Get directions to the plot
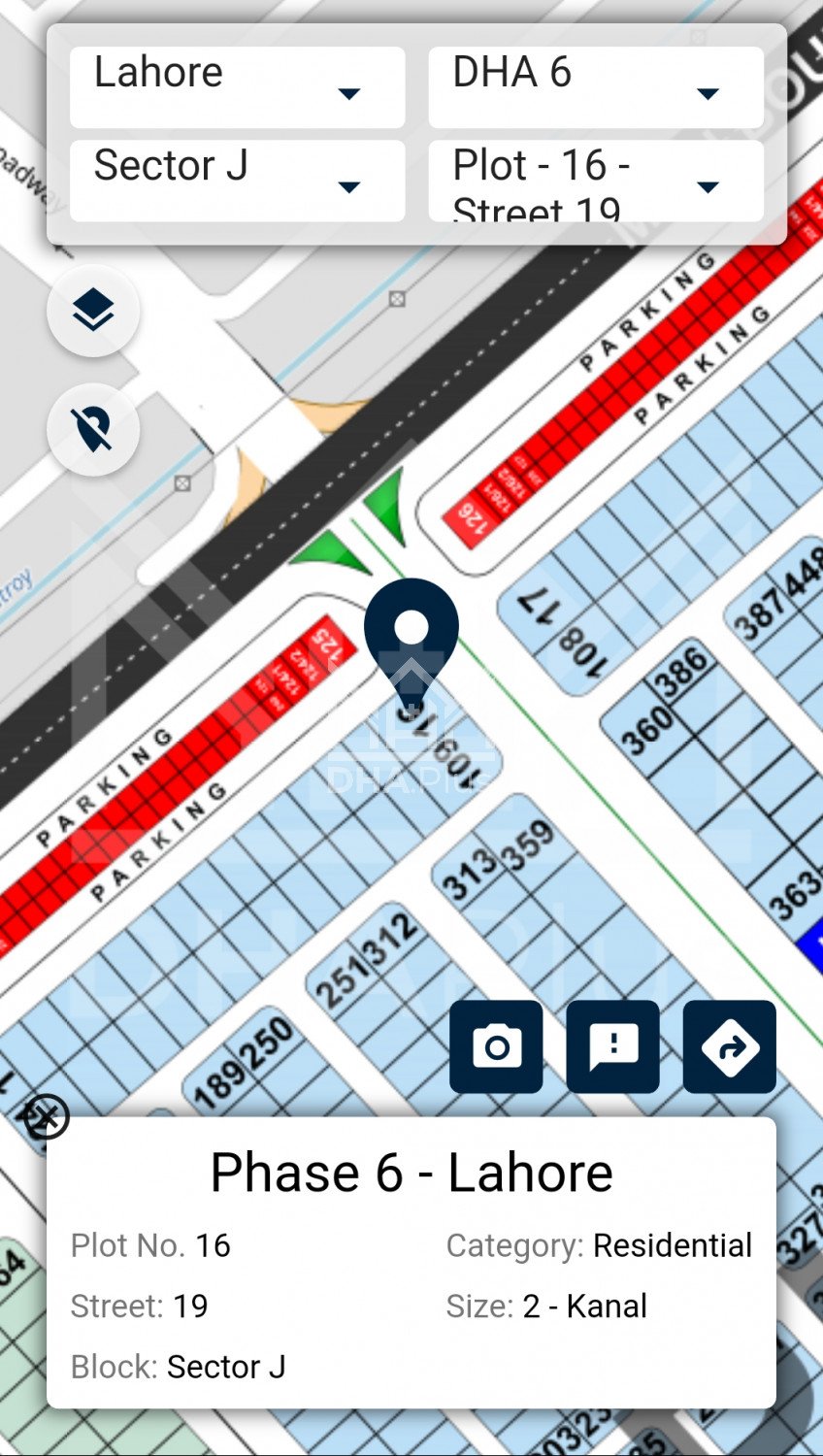This screenshot has width=823, height=1456. click(729, 1047)
